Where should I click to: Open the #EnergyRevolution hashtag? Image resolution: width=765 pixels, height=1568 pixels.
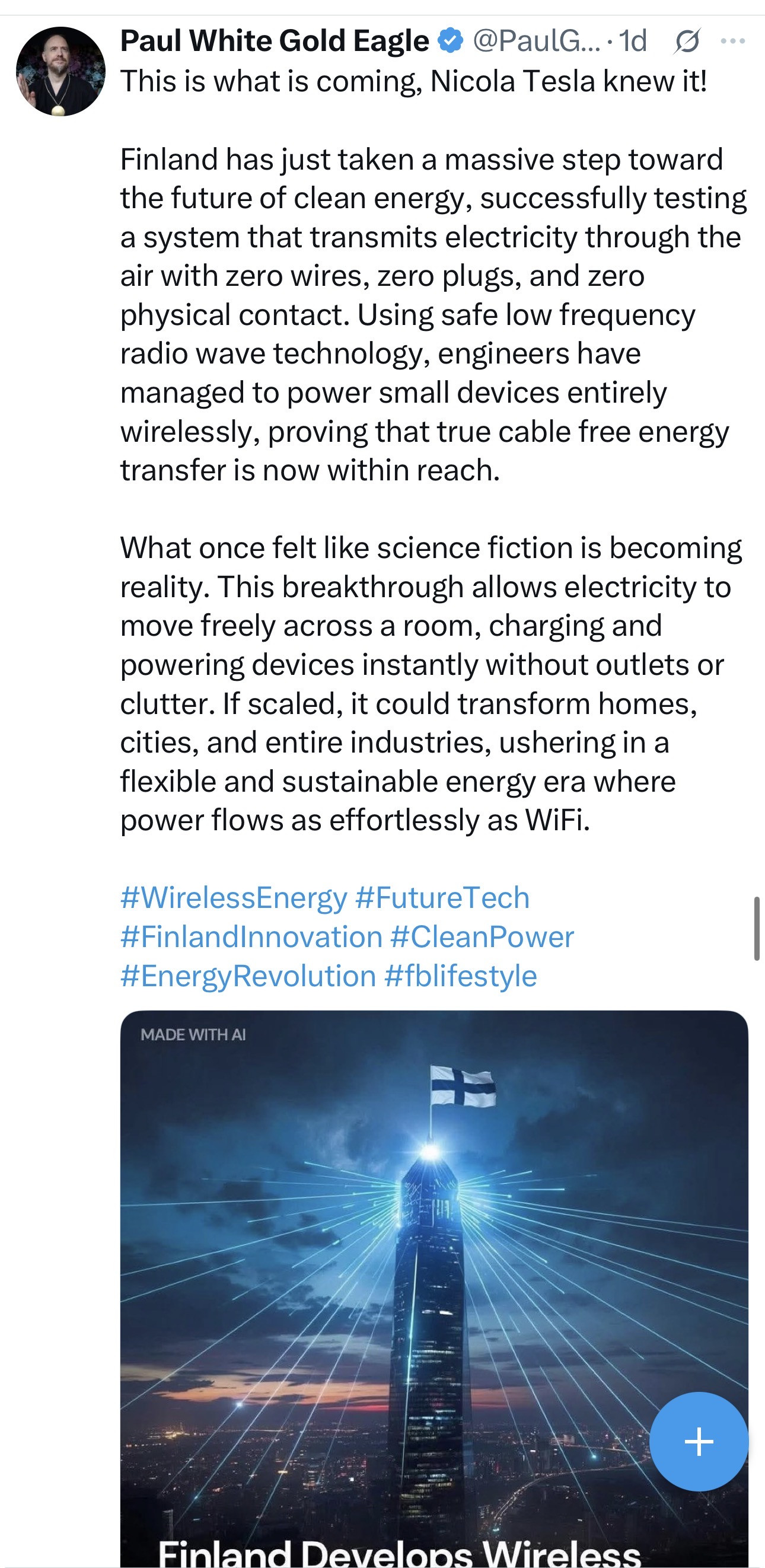click(248, 976)
